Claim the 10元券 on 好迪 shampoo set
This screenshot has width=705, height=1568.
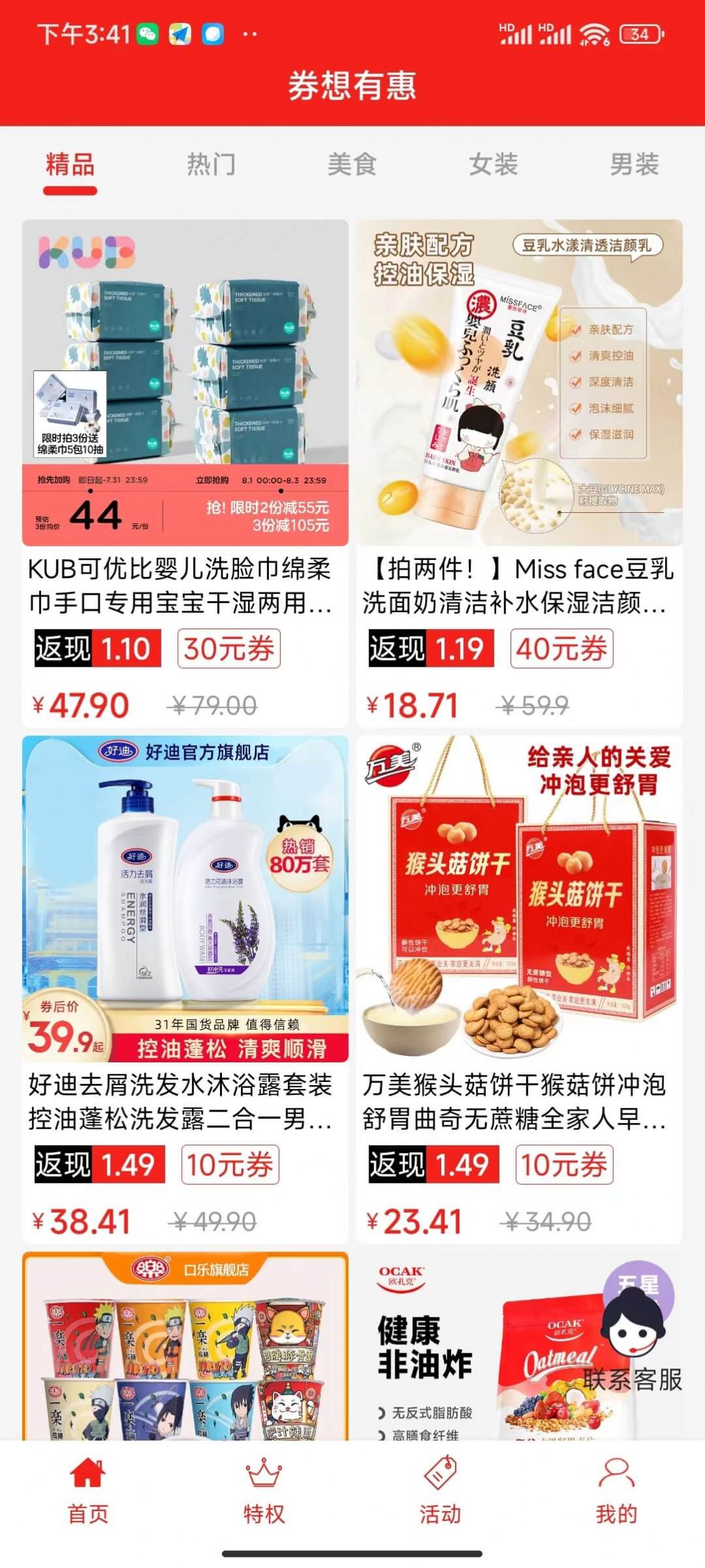pyautogui.click(x=230, y=1164)
